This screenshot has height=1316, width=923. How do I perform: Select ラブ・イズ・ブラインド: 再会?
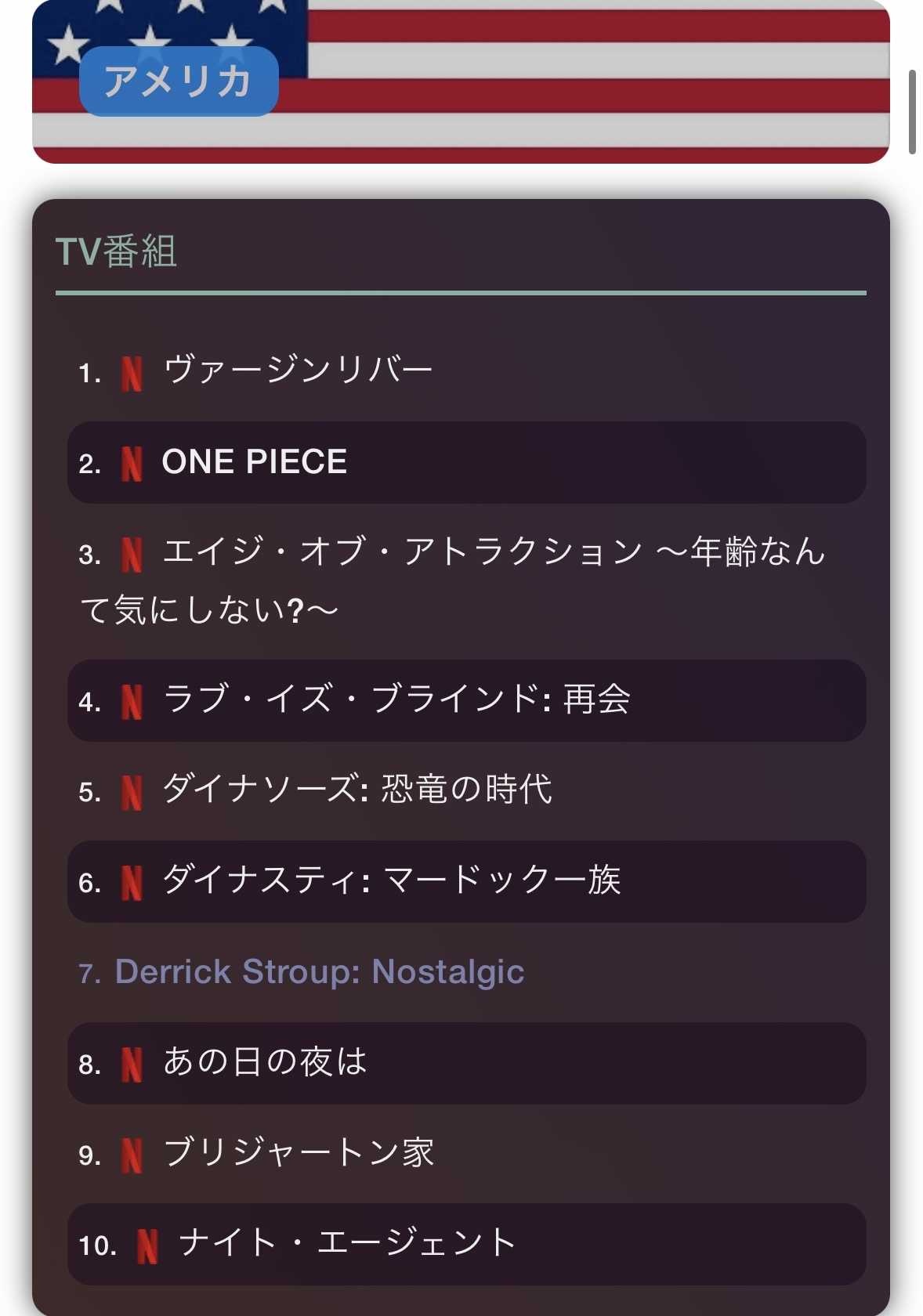tap(396, 700)
